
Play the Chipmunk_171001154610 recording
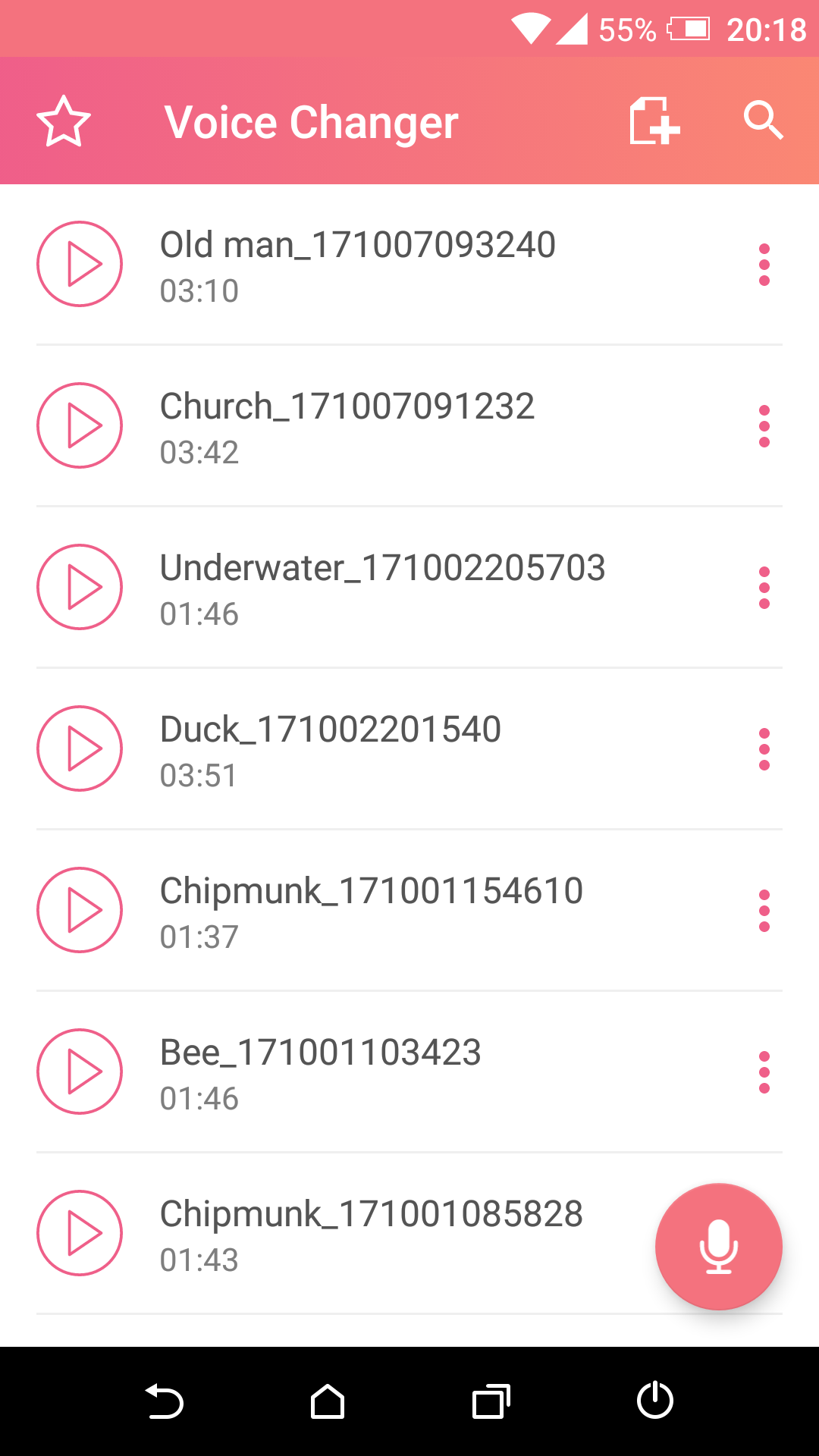[80, 910]
